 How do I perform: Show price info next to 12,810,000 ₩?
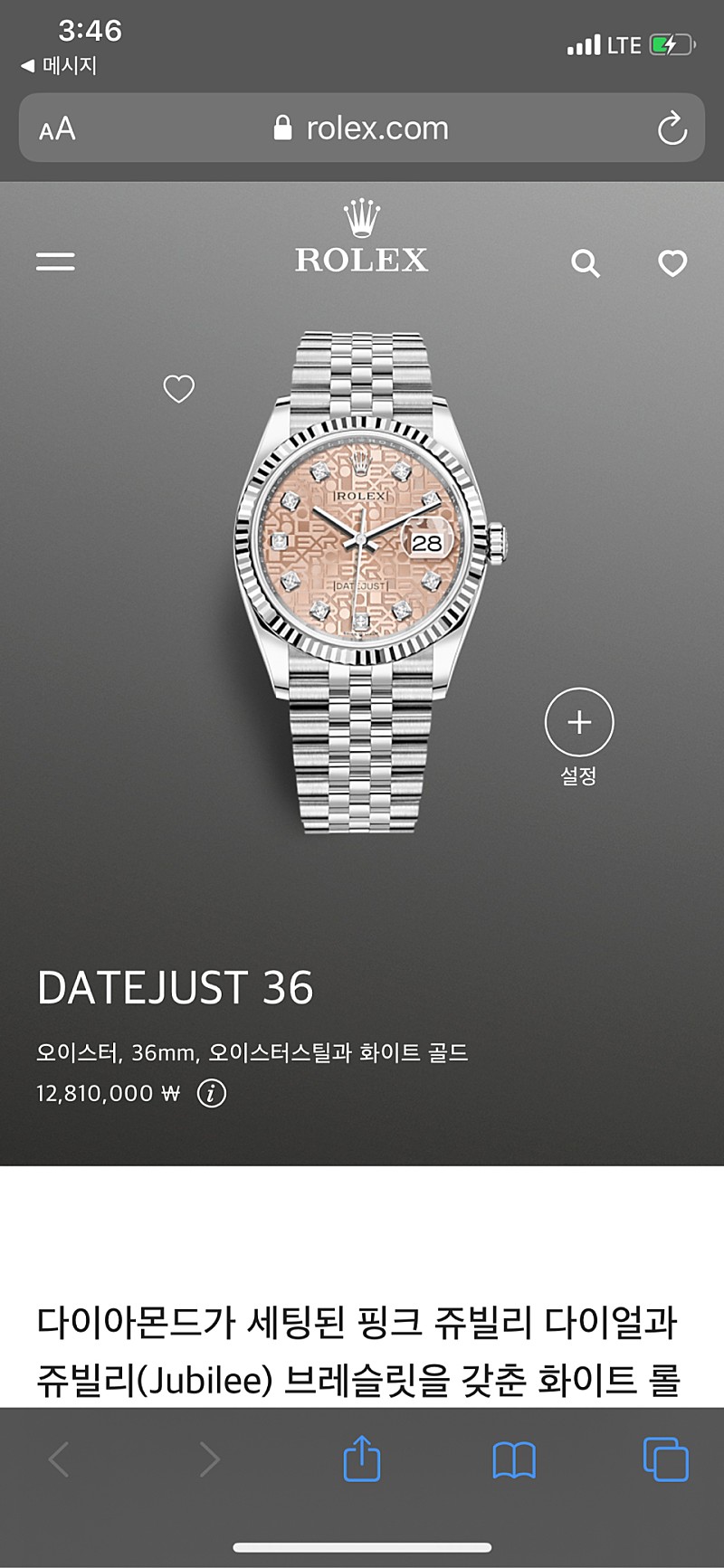tap(212, 1093)
